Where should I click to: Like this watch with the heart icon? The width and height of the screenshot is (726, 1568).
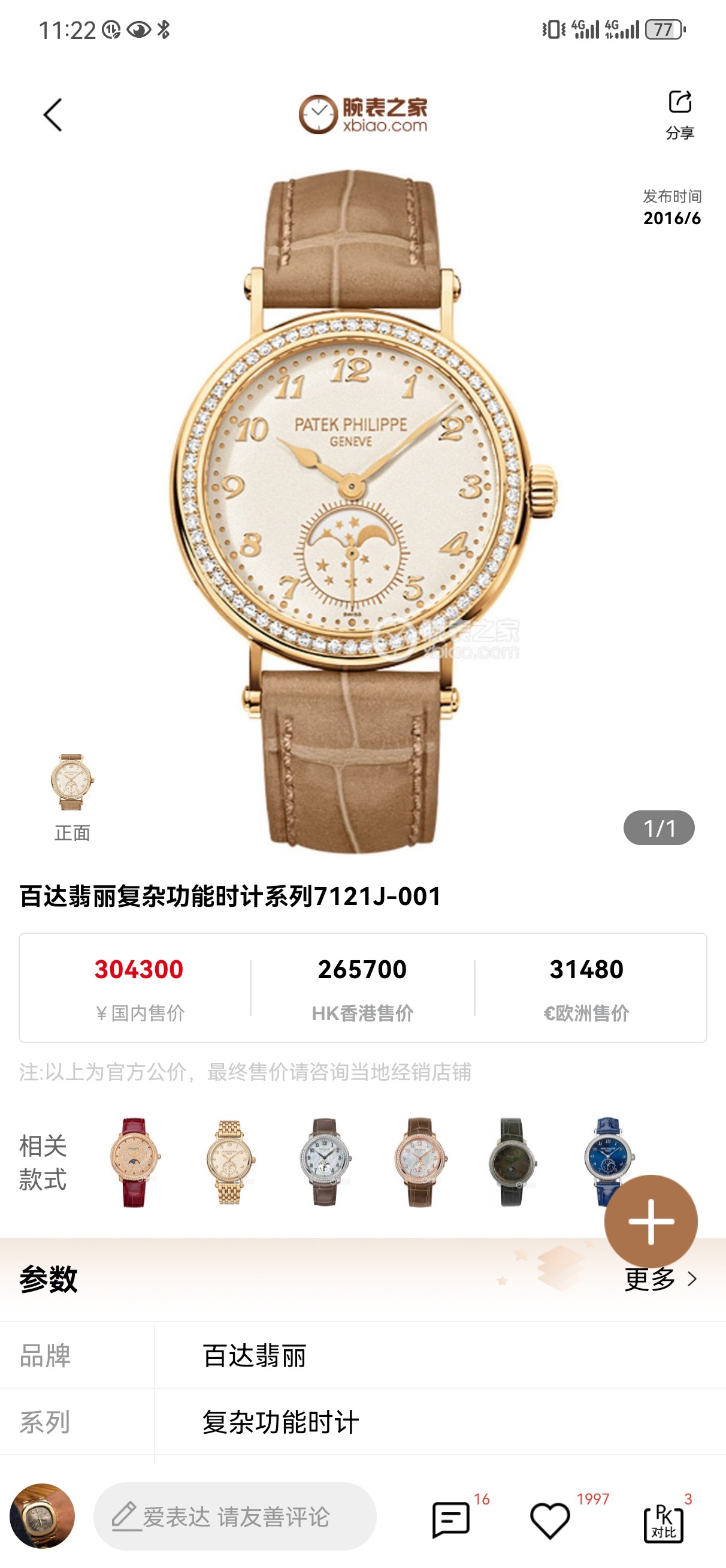pos(550,1519)
